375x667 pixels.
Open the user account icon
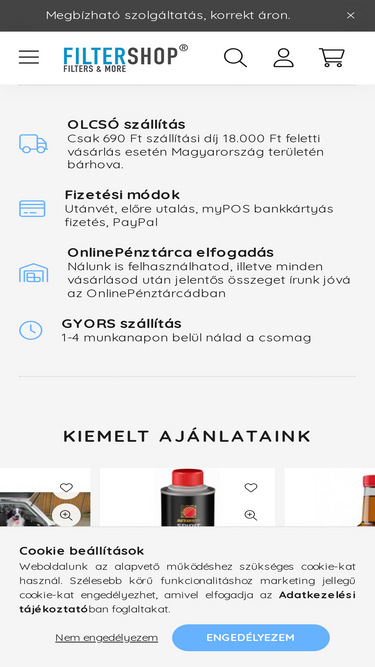click(284, 57)
